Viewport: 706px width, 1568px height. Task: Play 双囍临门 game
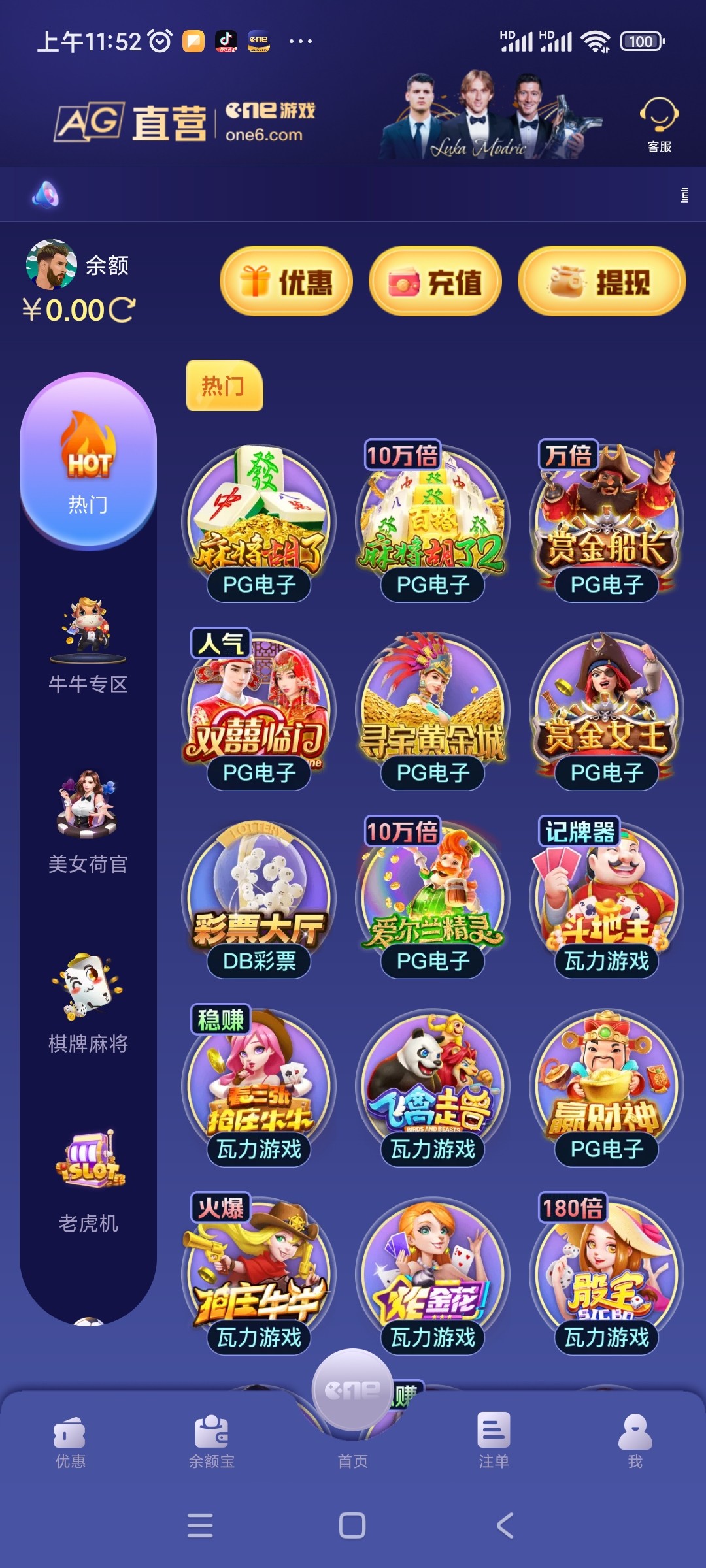click(259, 710)
